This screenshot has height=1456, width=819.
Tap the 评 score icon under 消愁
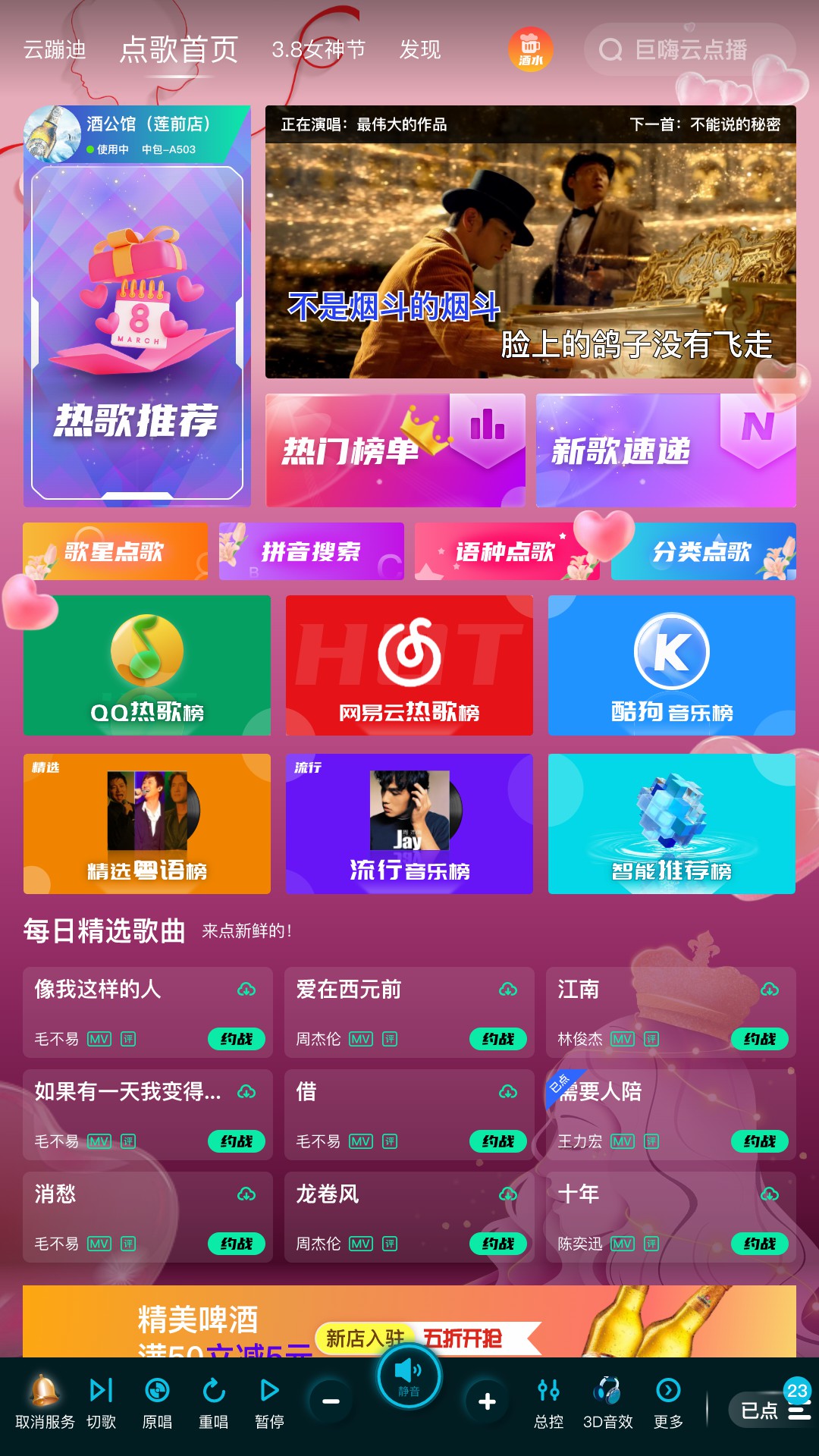[x=129, y=1244]
